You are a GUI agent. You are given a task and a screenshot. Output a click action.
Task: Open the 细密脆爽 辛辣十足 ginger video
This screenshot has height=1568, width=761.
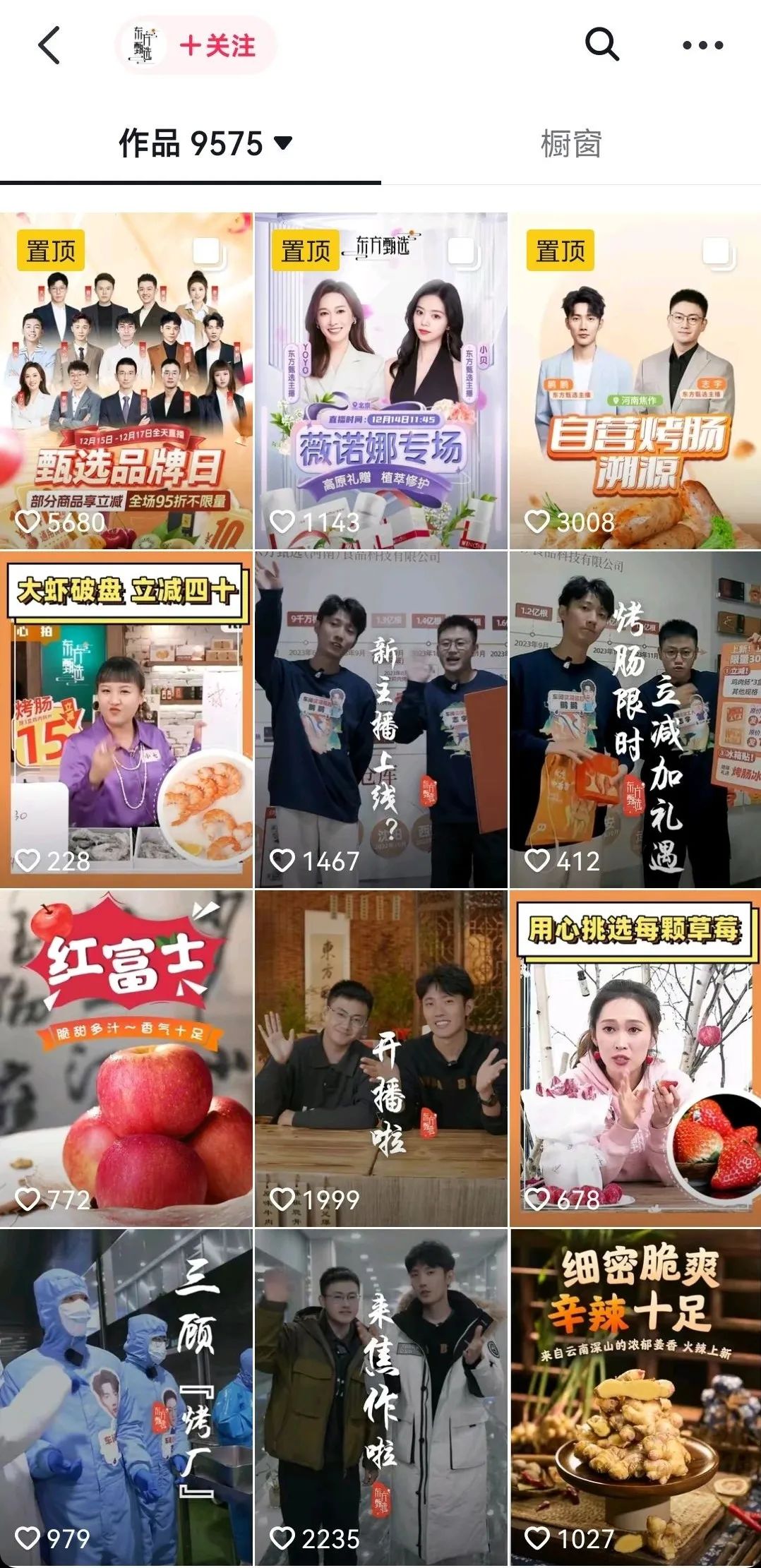pos(635,1398)
